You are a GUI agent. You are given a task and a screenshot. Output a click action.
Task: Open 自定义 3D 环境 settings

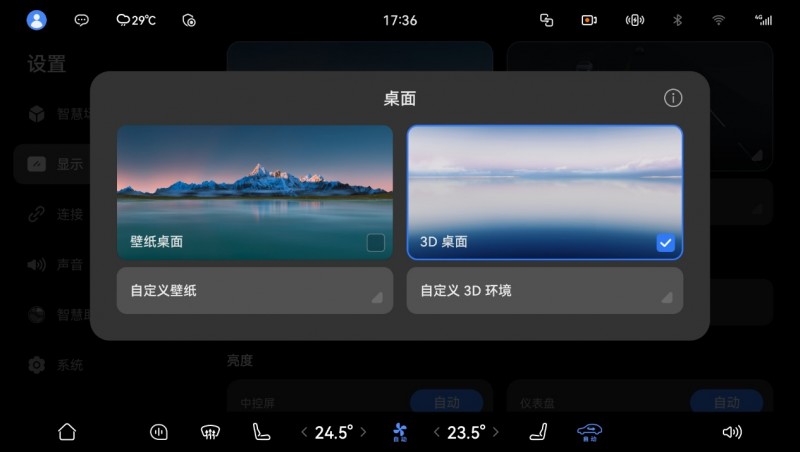[x=545, y=291]
